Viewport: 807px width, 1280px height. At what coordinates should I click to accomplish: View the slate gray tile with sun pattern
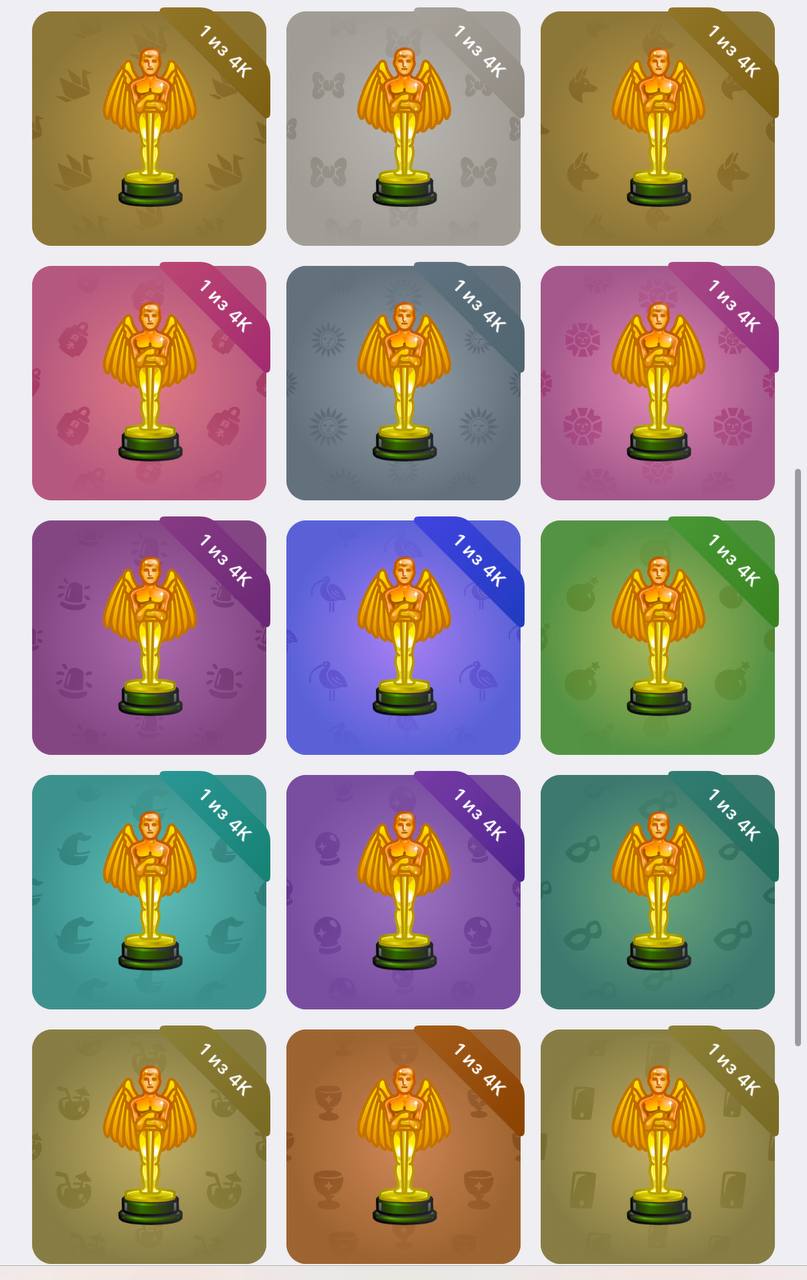tap(403, 383)
